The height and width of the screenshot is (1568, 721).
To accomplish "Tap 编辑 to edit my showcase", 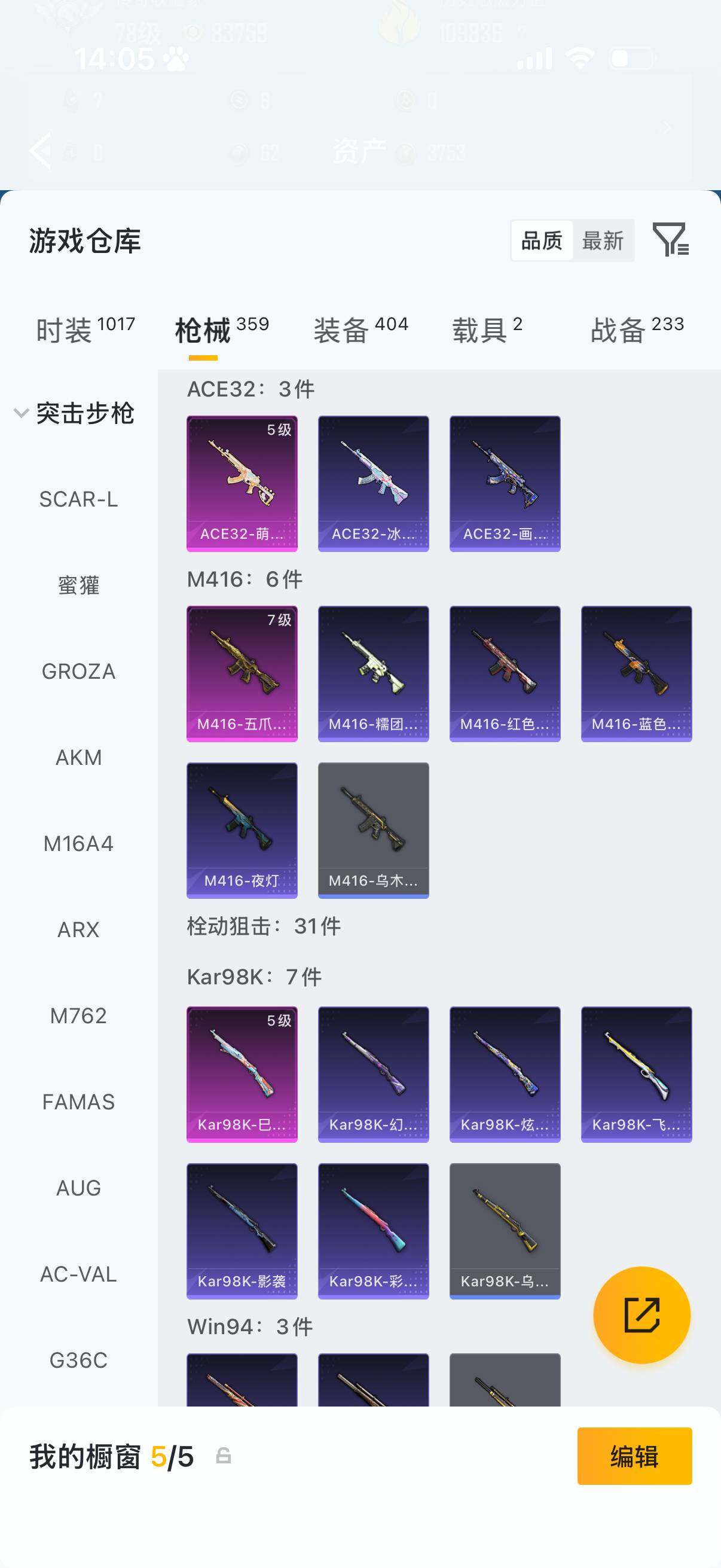I will point(634,1456).
